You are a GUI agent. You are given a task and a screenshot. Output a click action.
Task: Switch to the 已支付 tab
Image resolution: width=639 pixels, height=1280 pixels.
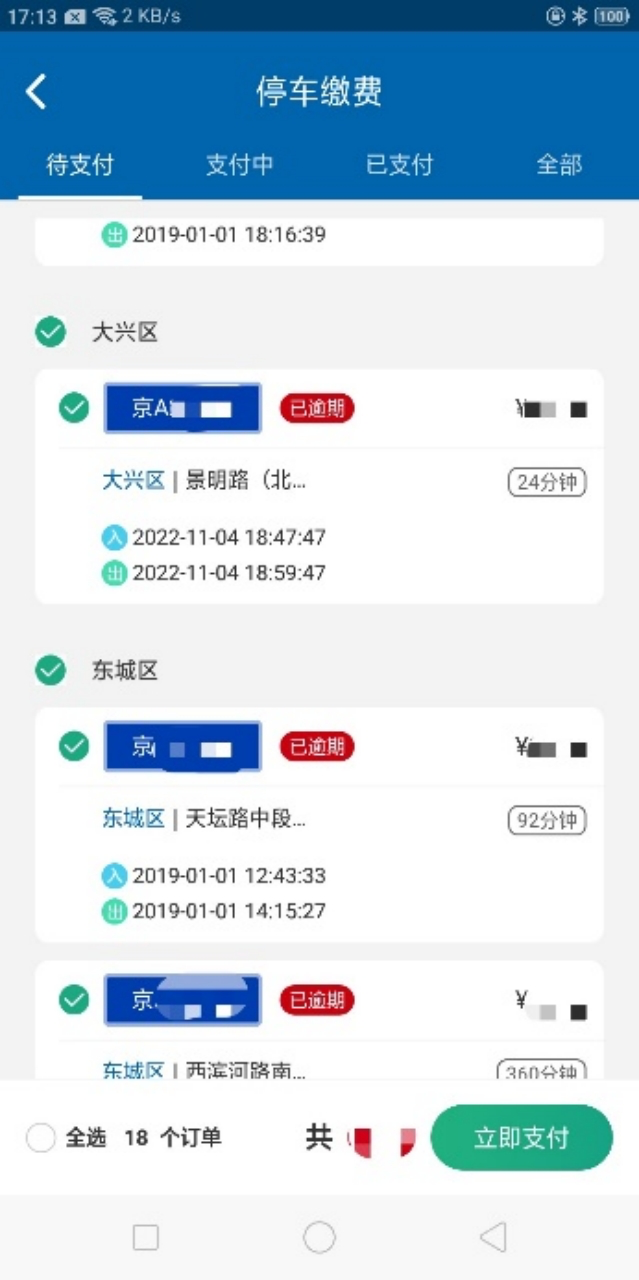pyautogui.click(x=399, y=165)
